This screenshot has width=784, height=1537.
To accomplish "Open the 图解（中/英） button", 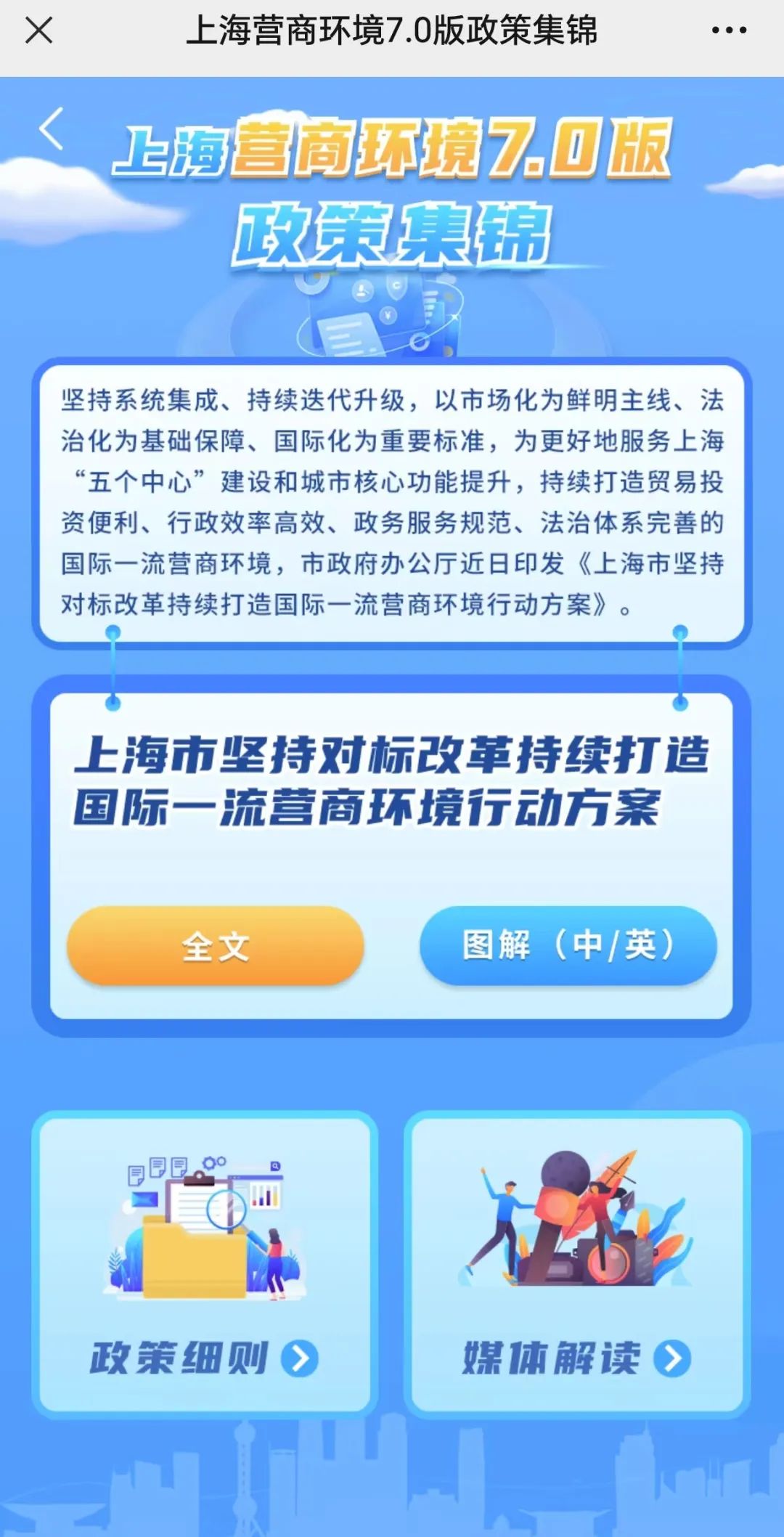I will coord(568,945).
